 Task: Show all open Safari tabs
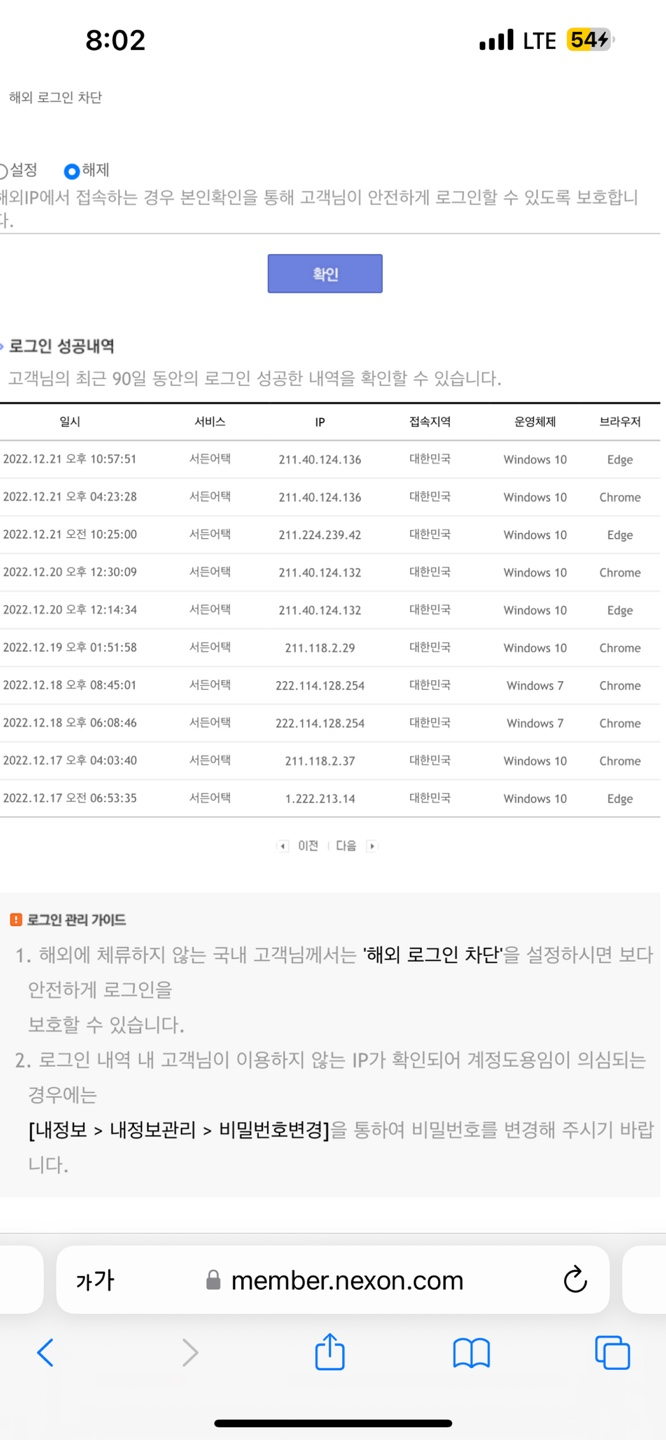pos(612,1353)
